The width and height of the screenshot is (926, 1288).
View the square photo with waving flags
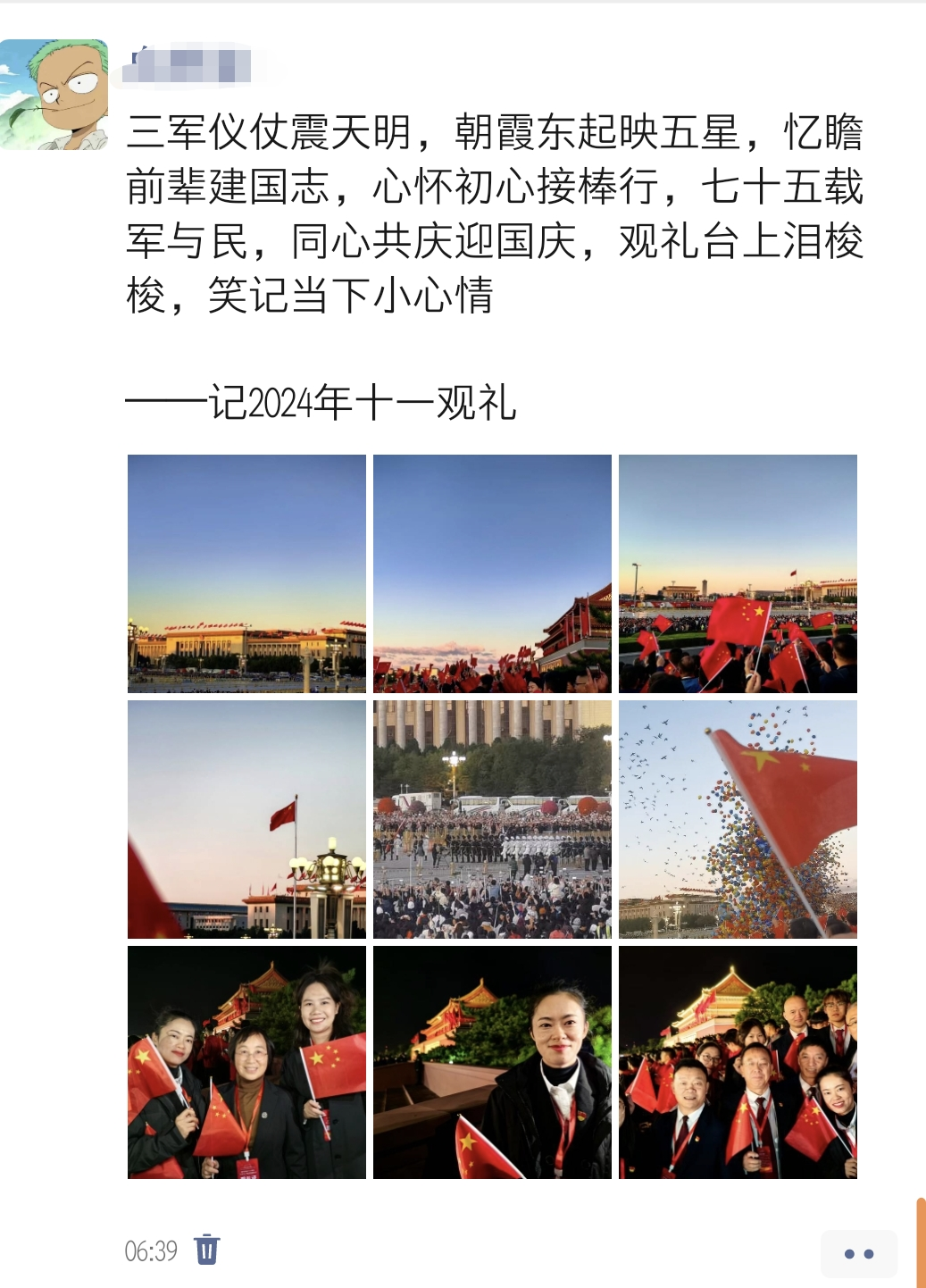click(738, 573)
